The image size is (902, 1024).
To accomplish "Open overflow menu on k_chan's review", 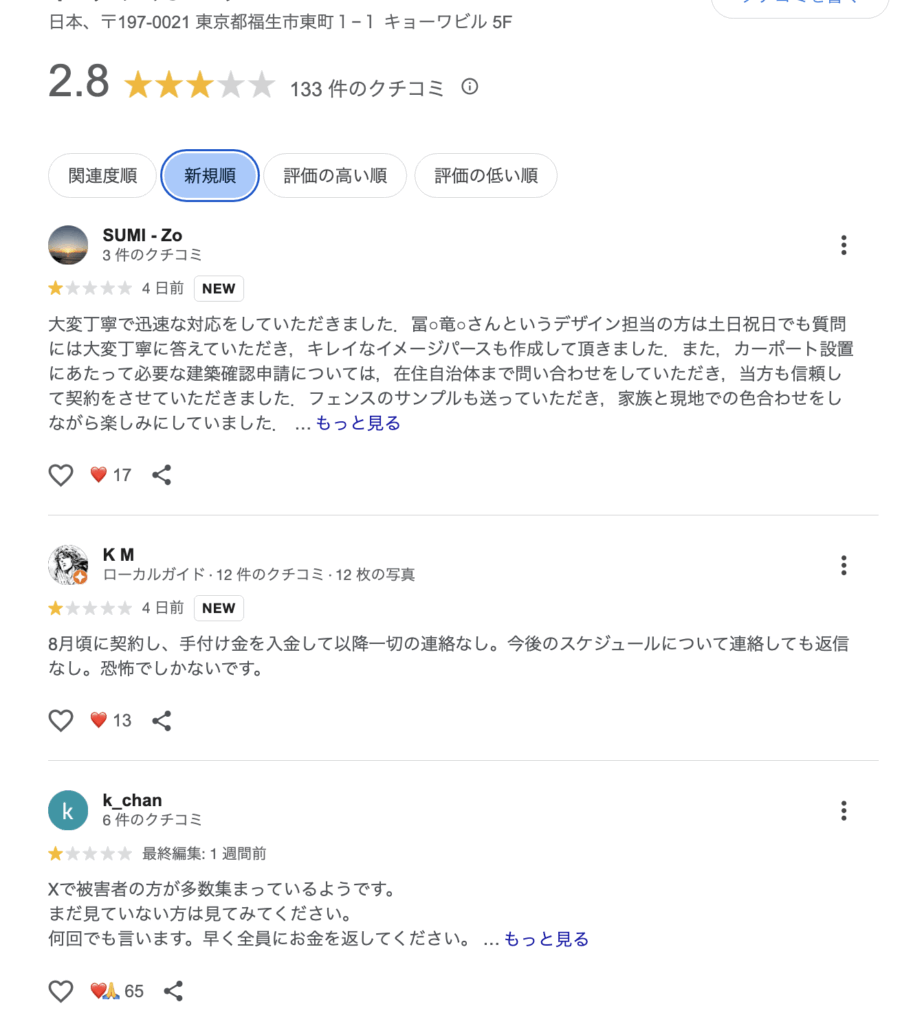I will pyautogui.click(x=844, y=810).
